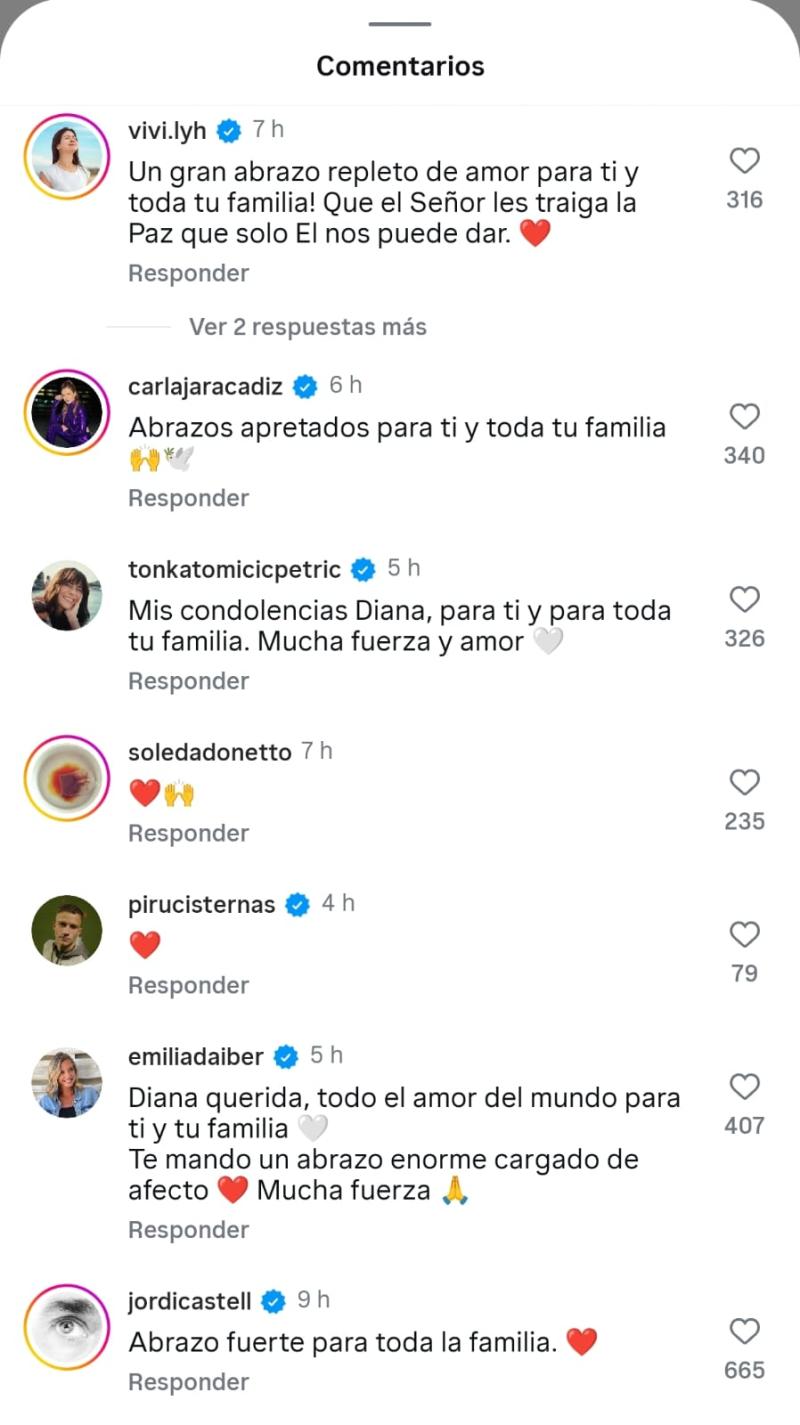Open tonkatomicicpetric's profile via username
The width and height of the screenshot is (800, 1425).
(234, 568)
